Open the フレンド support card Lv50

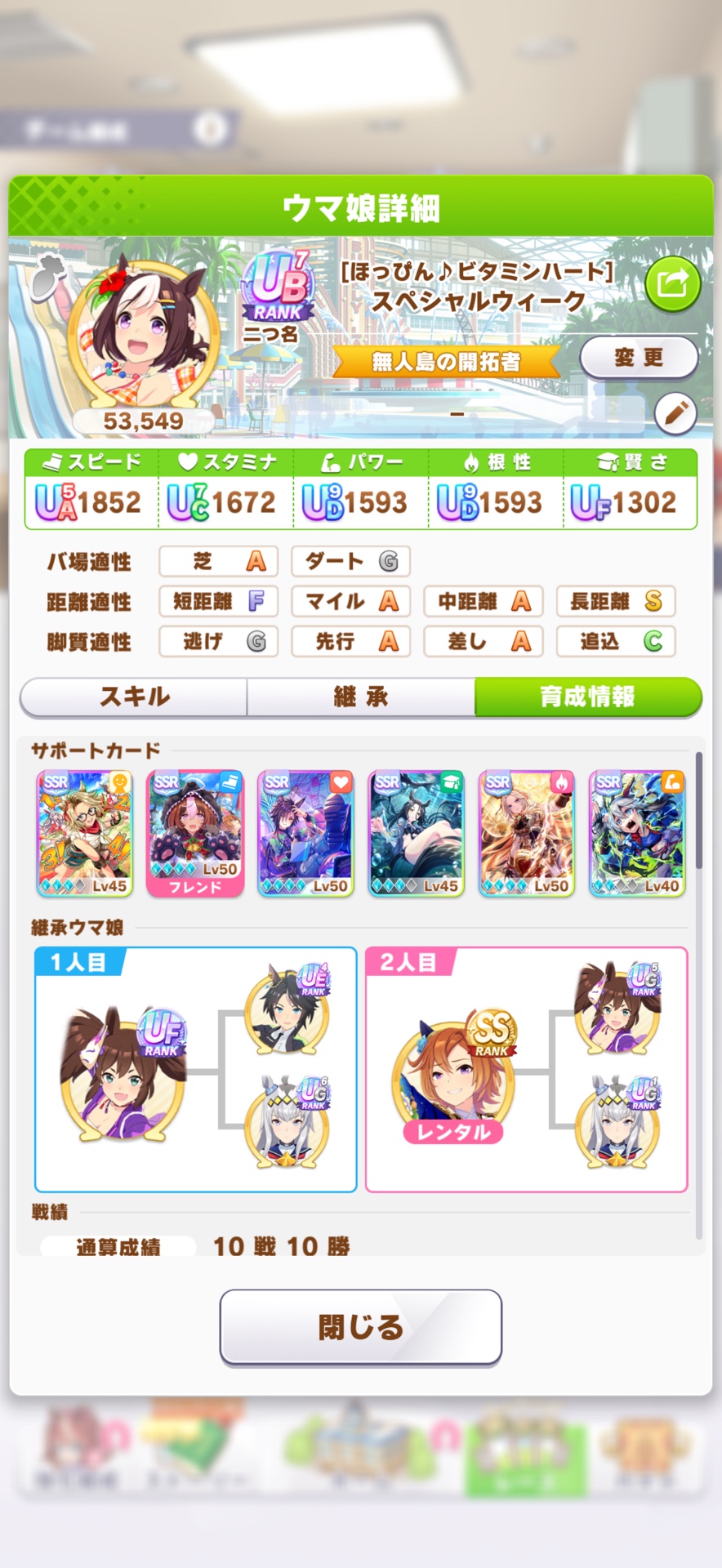tap(195, 834)
